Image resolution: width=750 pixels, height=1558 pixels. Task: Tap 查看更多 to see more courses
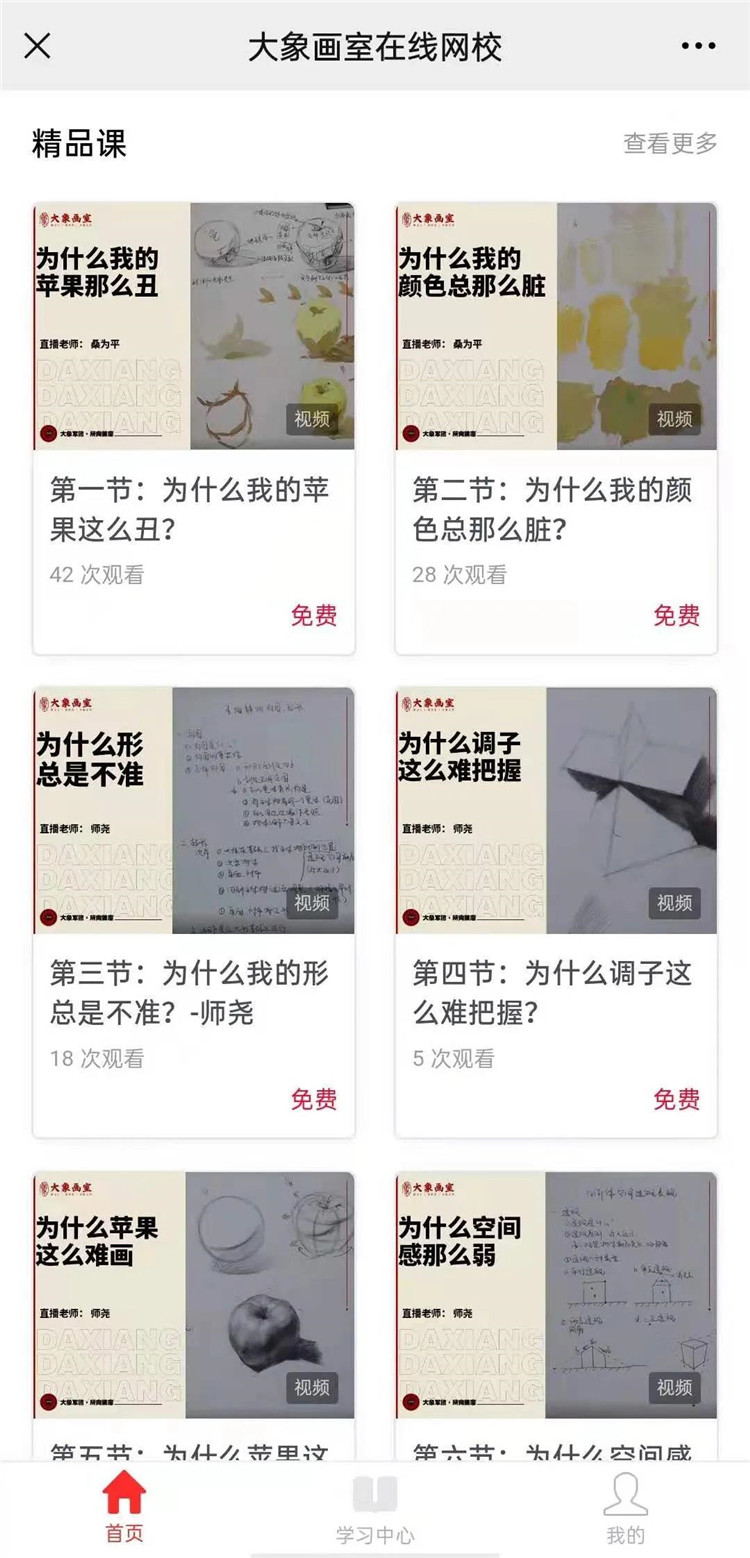pyautogui.click(x=670, y=143)
